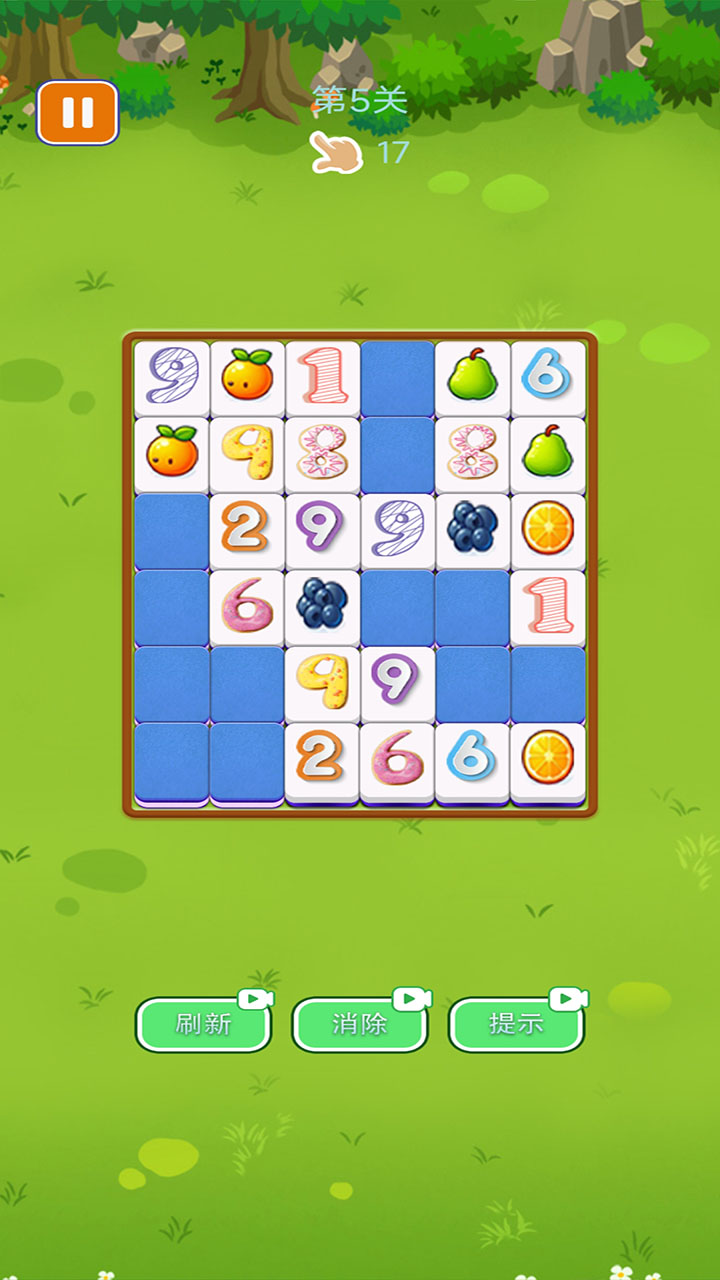Tap the blue 6 tile beside the orange slice
720x1280 pixels.
tap(472, 760)
